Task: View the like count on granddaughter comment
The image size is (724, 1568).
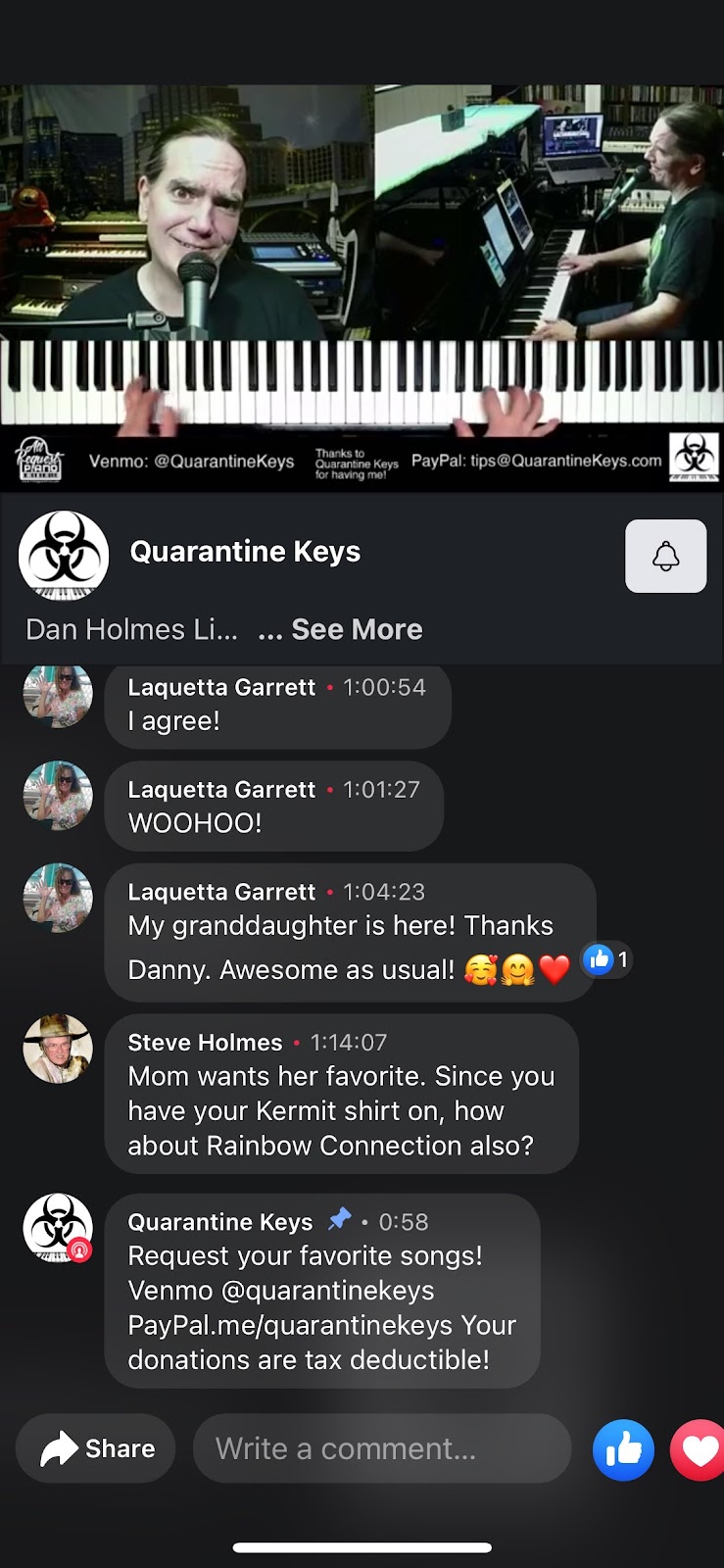Action: click(606, 959)
